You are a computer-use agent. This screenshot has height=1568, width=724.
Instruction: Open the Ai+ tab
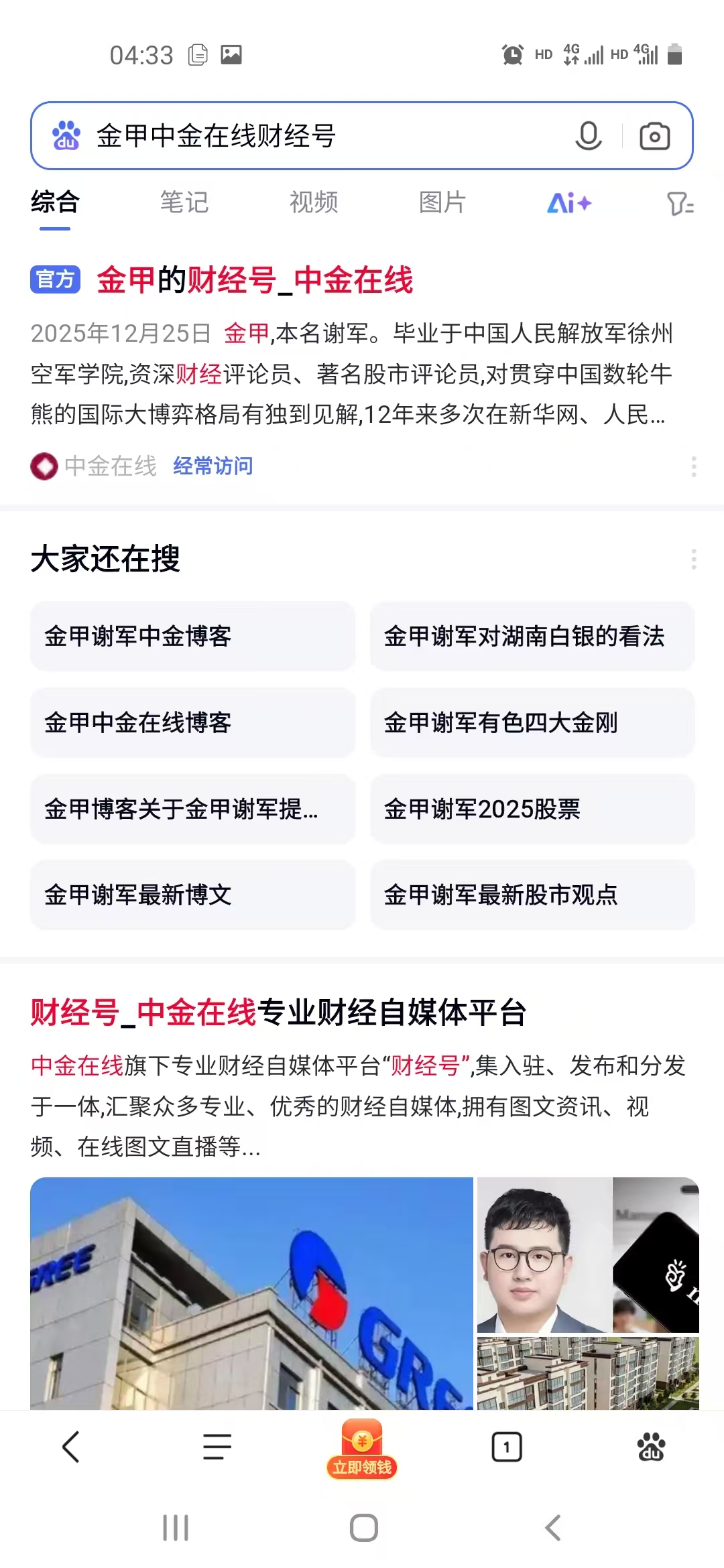click(x=569, y=202)
